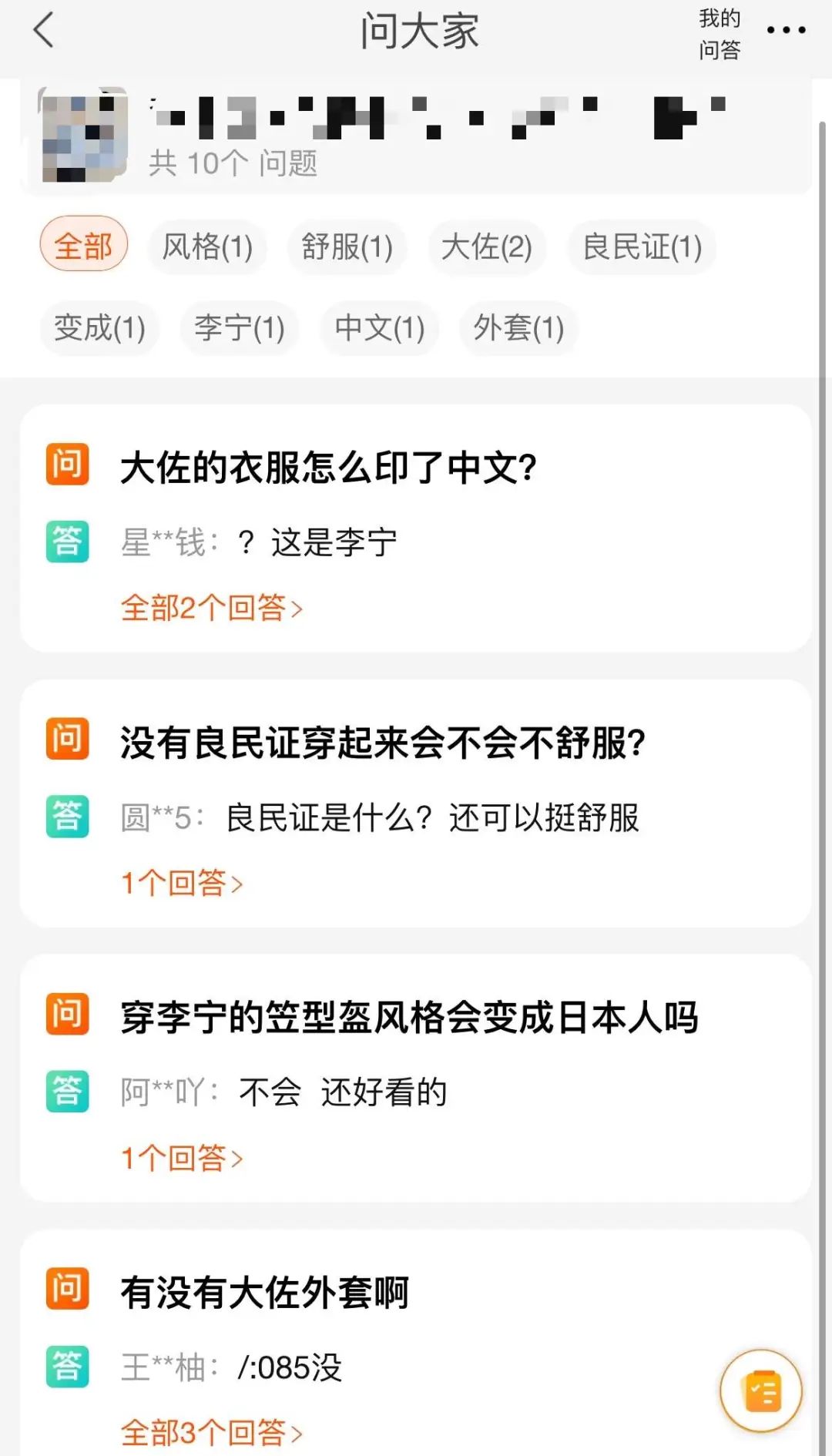832x1456 pixels.
Task: Go back using the top-left arrow
Action: pyautogui.click(x=45, y=31)
